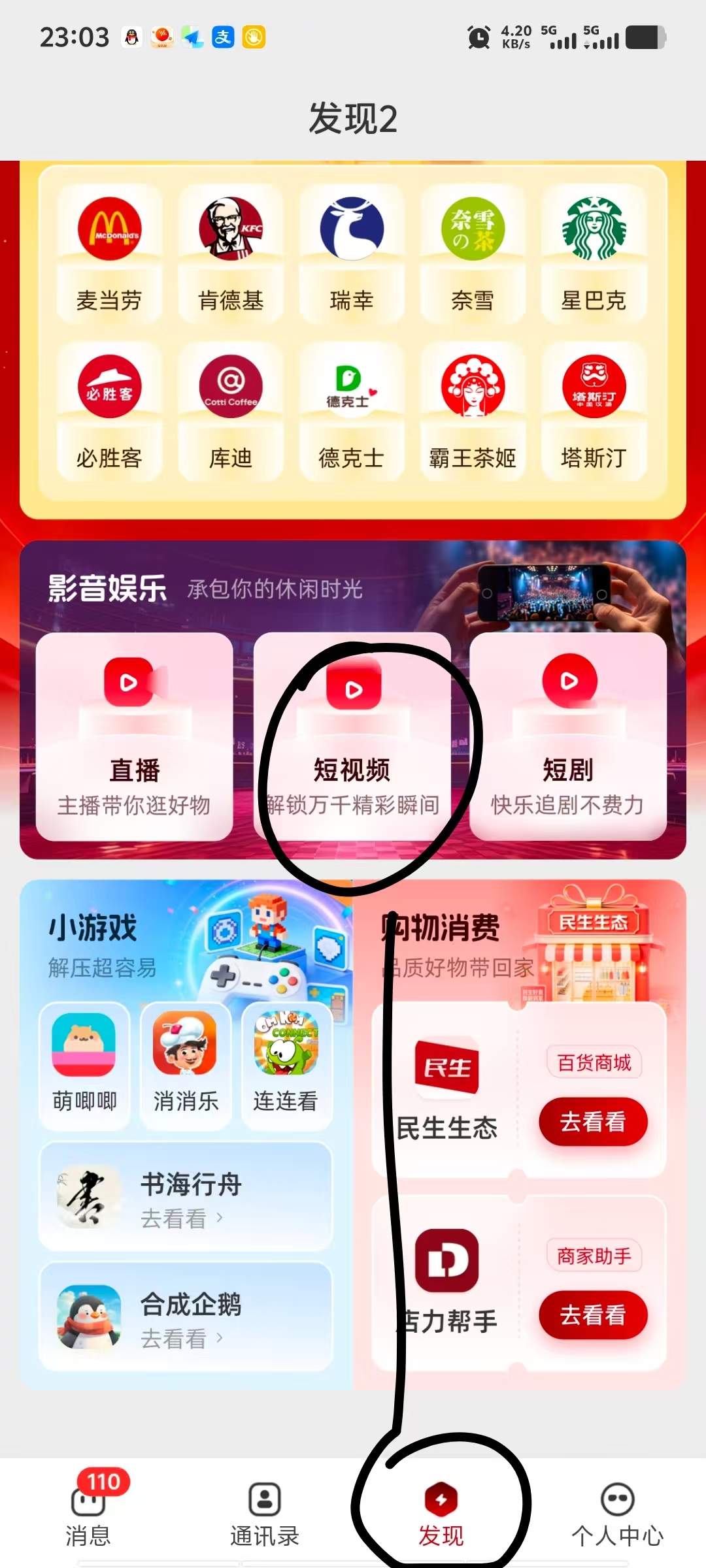Image resolution: width=706 pixels, height=1568 pixels.
Task: Open the 合成企鹅 game row
Action: click(186, 1317)
